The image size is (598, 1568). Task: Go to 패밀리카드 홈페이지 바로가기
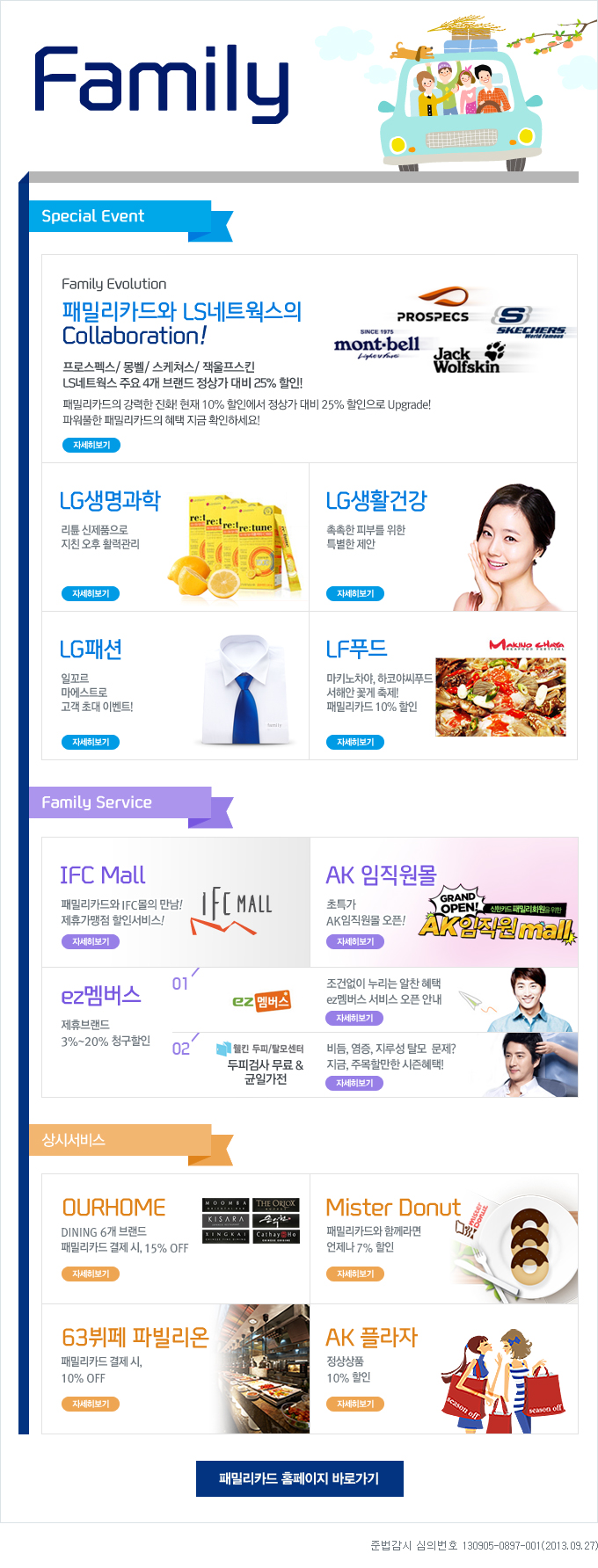[299, 1478]
